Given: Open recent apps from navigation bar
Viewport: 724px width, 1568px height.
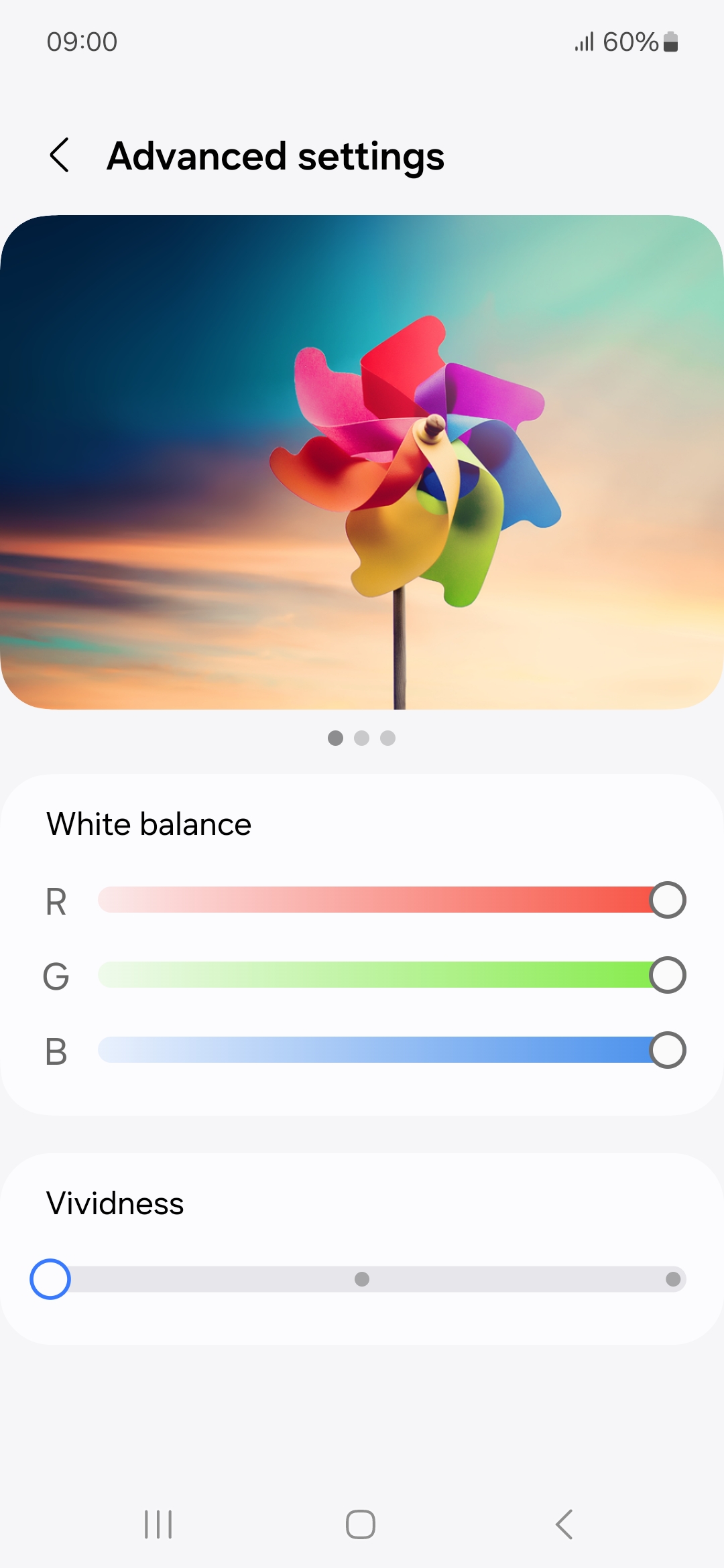Looking at the screenshot, I should point(159,1524).
